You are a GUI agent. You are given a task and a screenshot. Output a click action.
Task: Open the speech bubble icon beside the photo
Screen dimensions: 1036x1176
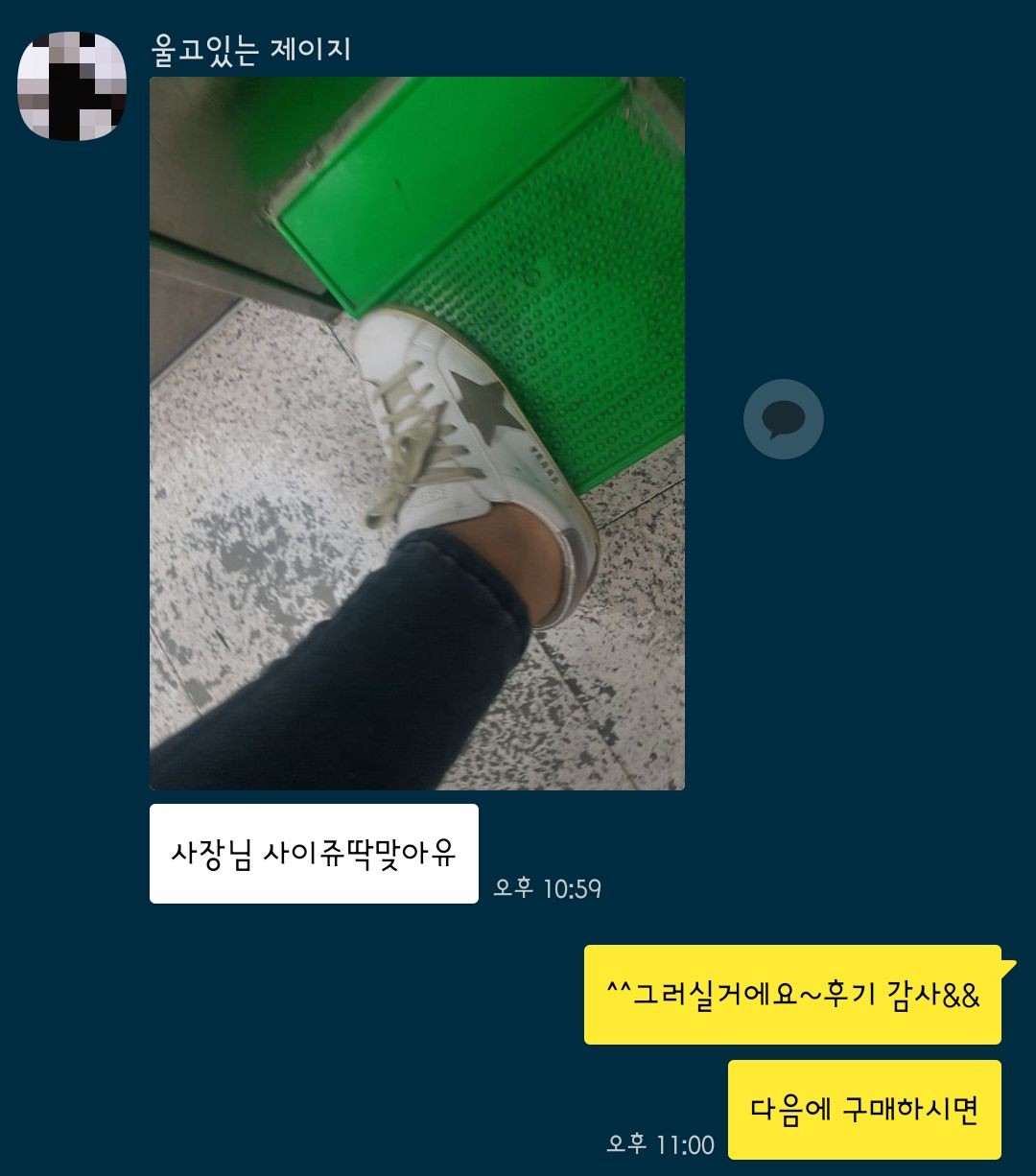(783, 420)
